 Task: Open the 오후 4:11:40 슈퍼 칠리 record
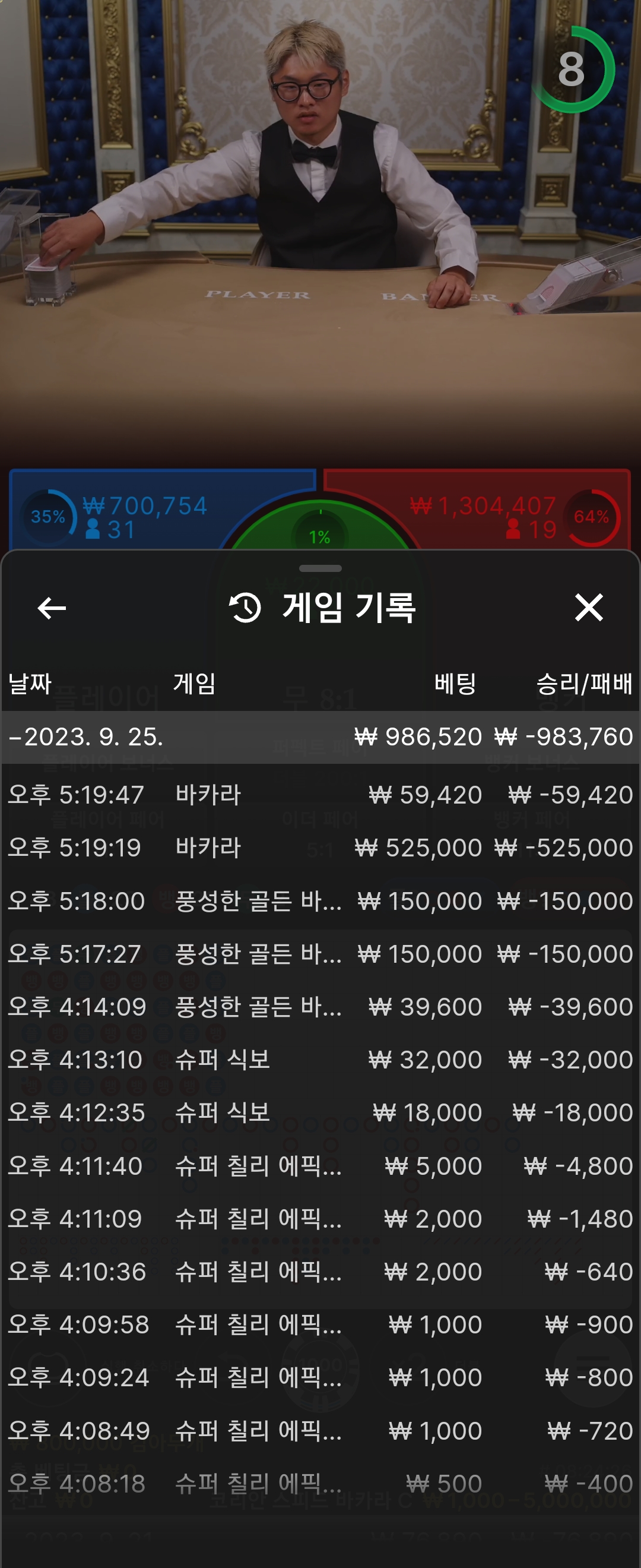point(320,1165)
